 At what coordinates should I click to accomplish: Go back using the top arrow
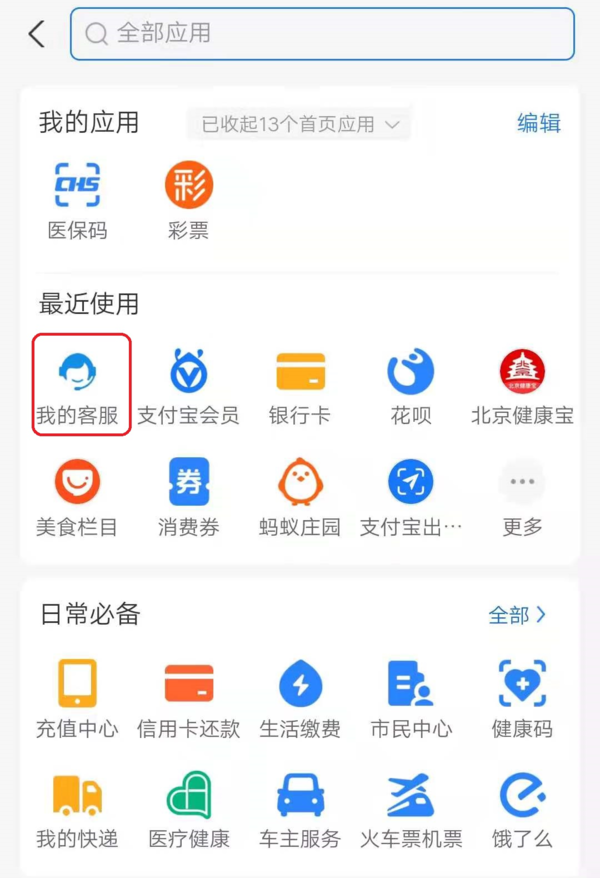[x=37, y=34]
